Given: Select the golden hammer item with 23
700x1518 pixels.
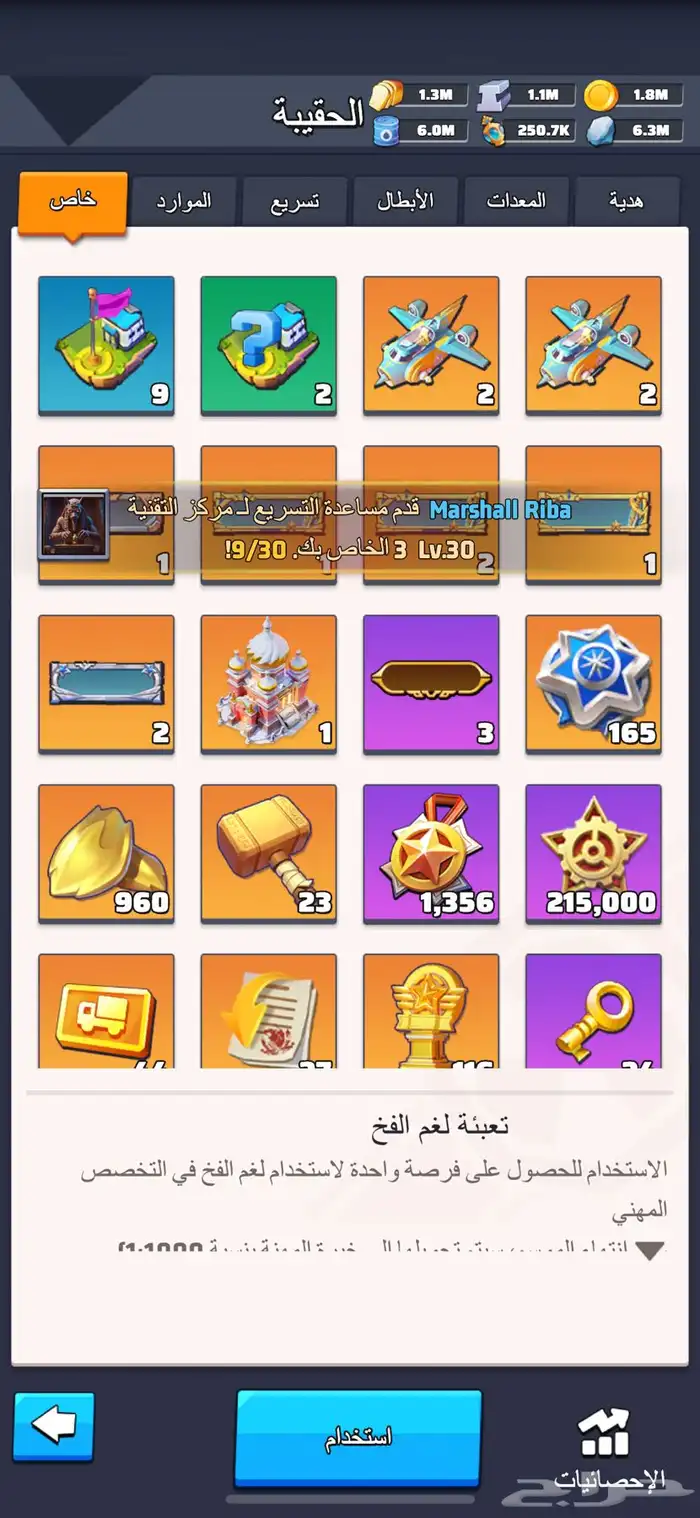Looking at the screenshot, I should click(x=269, y=852).
